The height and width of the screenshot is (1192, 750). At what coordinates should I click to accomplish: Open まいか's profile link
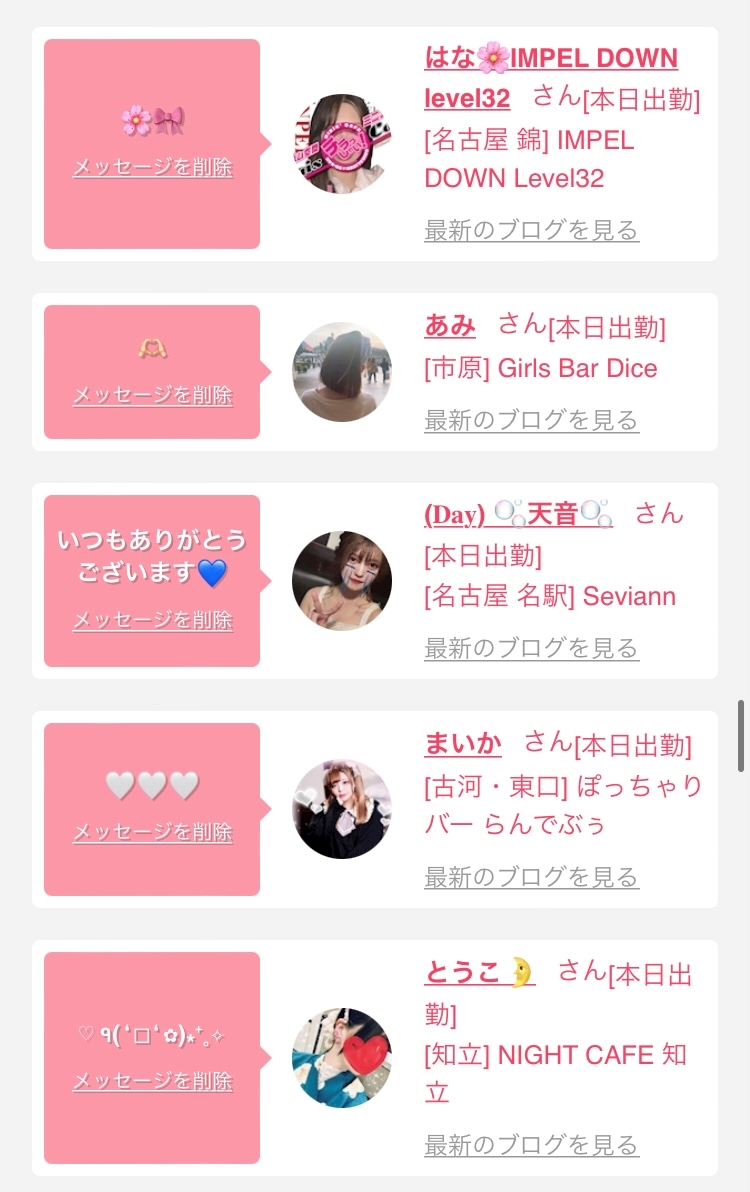pyautogui.click(x=463, y=743)
